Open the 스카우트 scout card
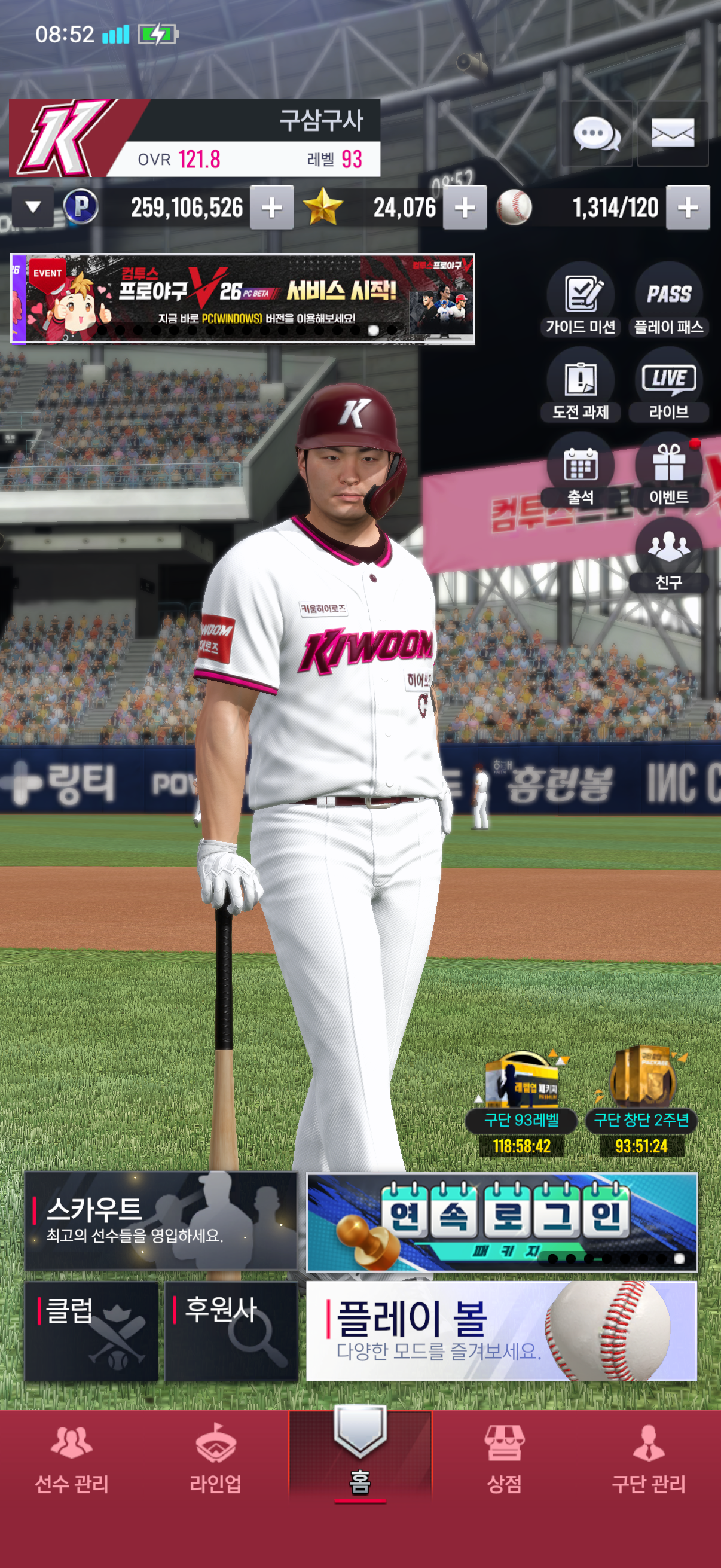Viewport: 721px width, 1568px height. [x=161, y=1220]
